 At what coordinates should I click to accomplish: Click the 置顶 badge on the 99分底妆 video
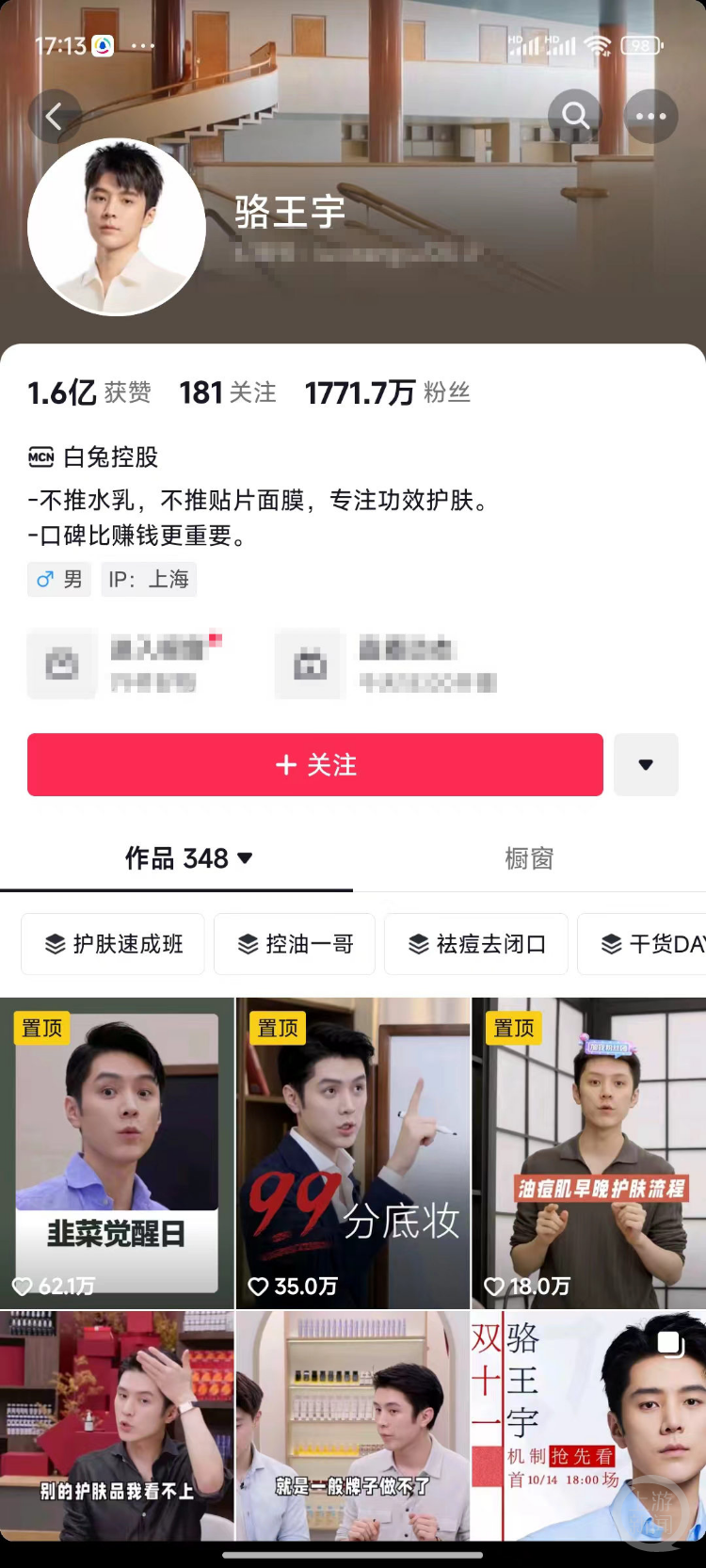coord(277,1028)
